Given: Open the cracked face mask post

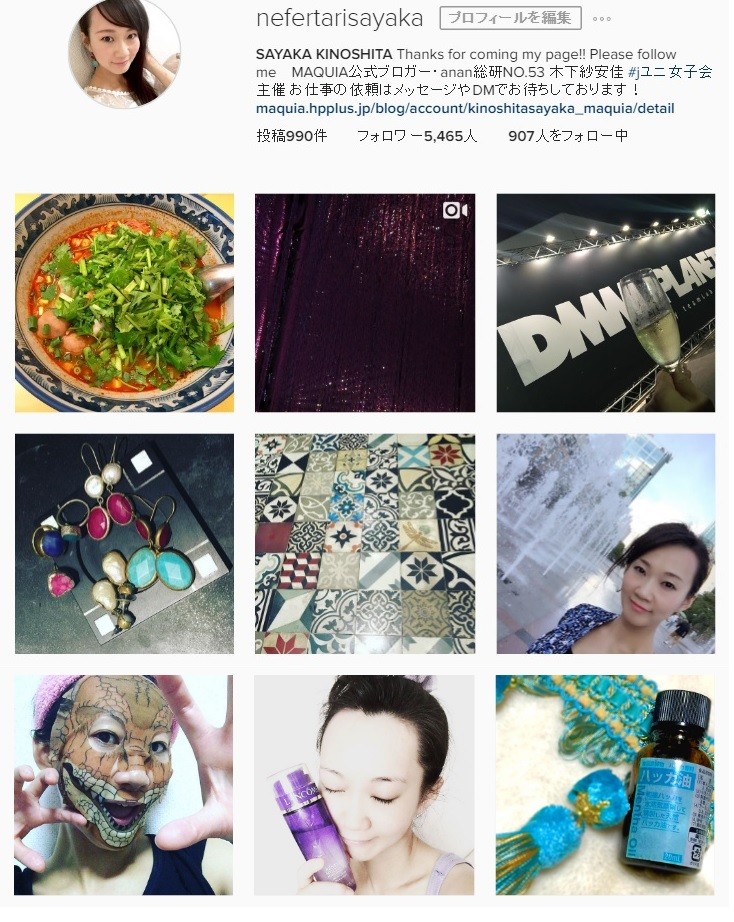Looking at the screenshot, I should point(124,785).
